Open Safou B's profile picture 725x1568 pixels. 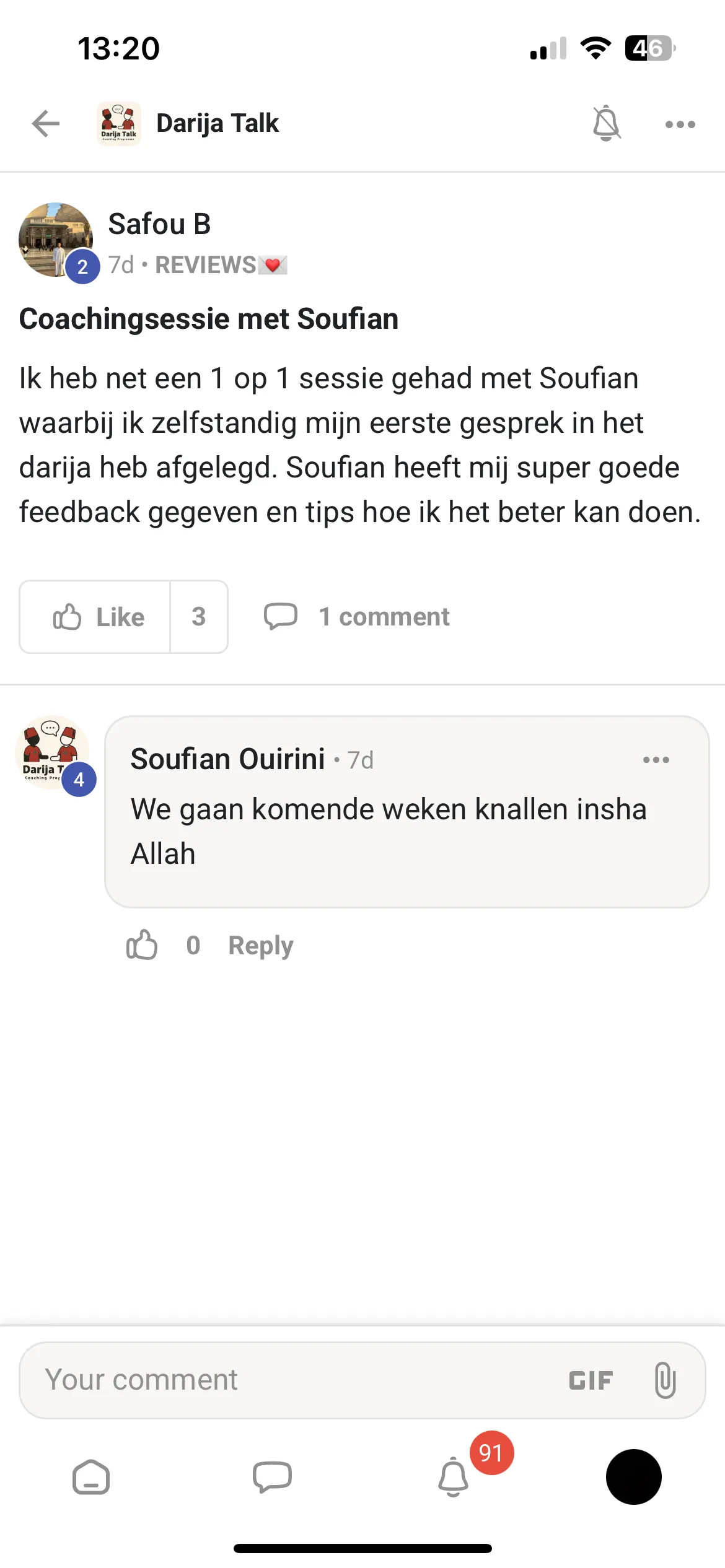pos(56,240)
